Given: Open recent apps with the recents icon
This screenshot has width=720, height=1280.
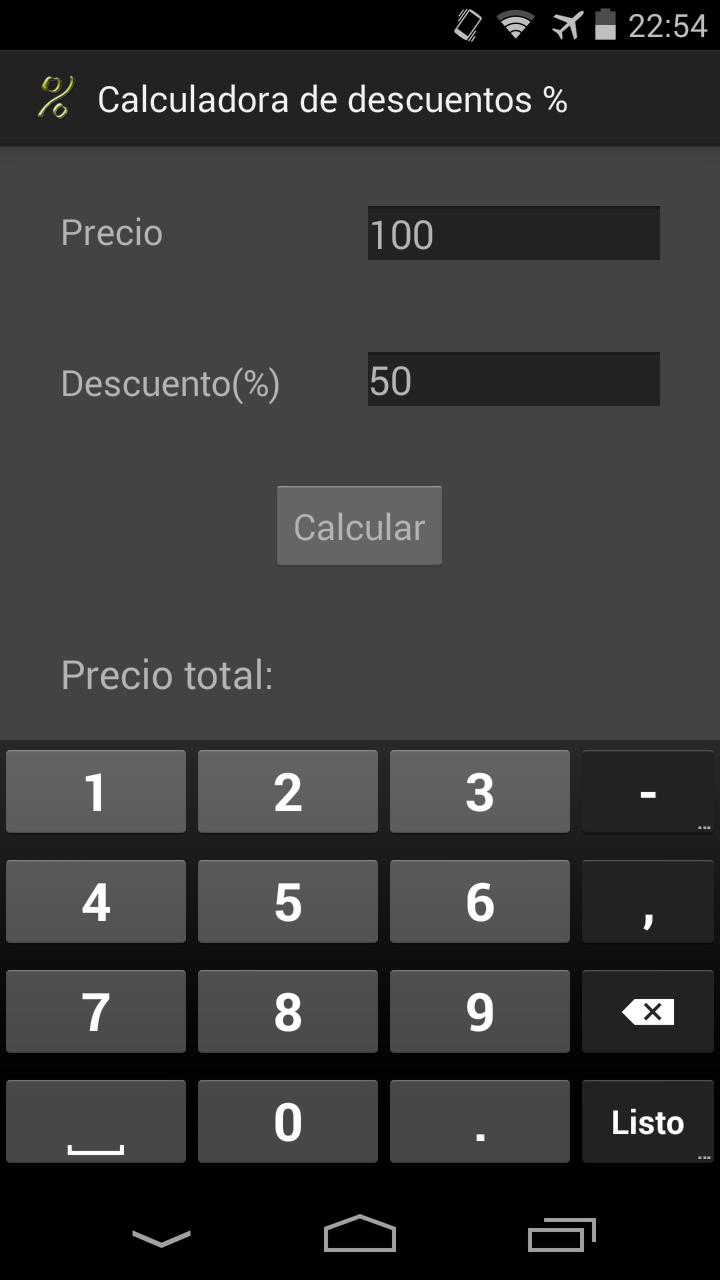Looking at the screenshot, I should click(559, 1234).
